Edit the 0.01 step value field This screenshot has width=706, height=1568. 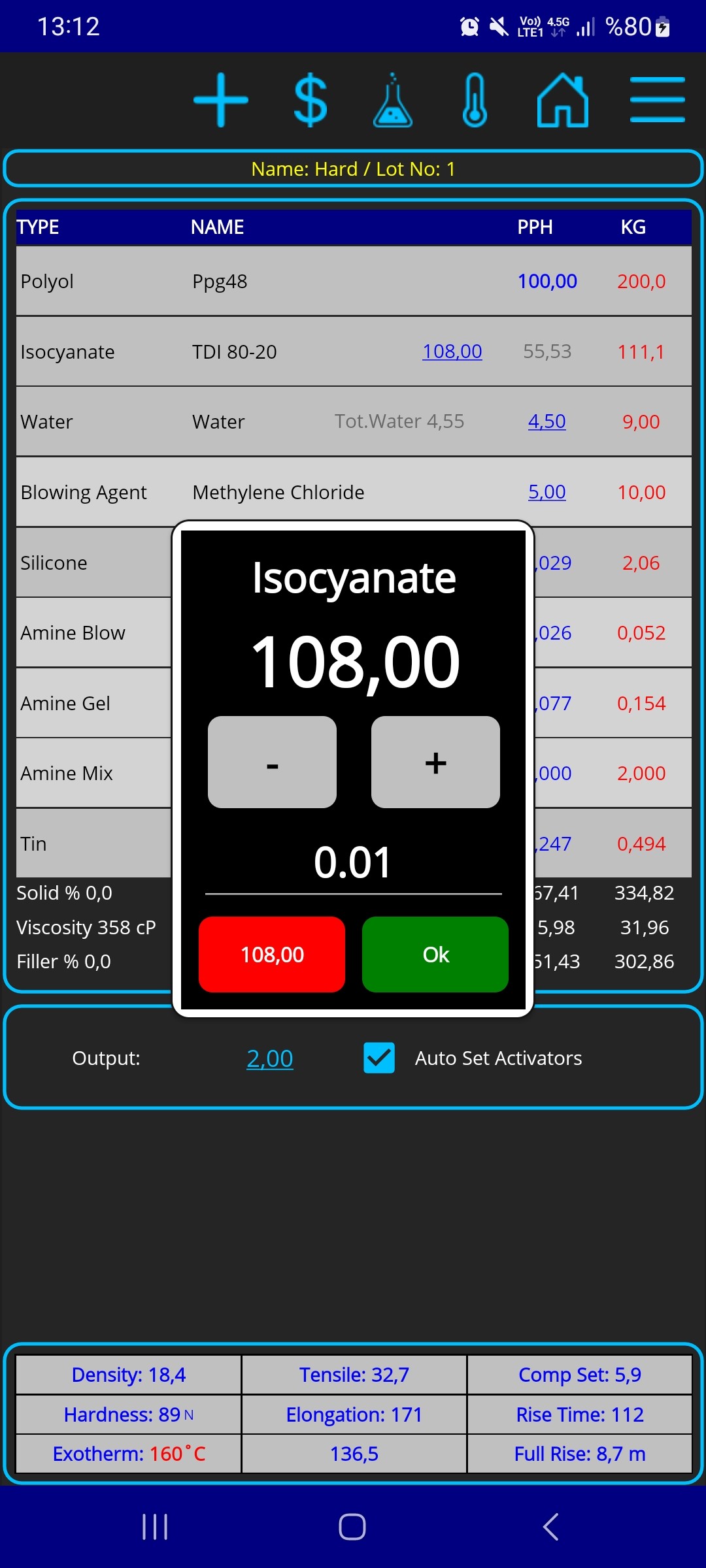click(353, 862)
